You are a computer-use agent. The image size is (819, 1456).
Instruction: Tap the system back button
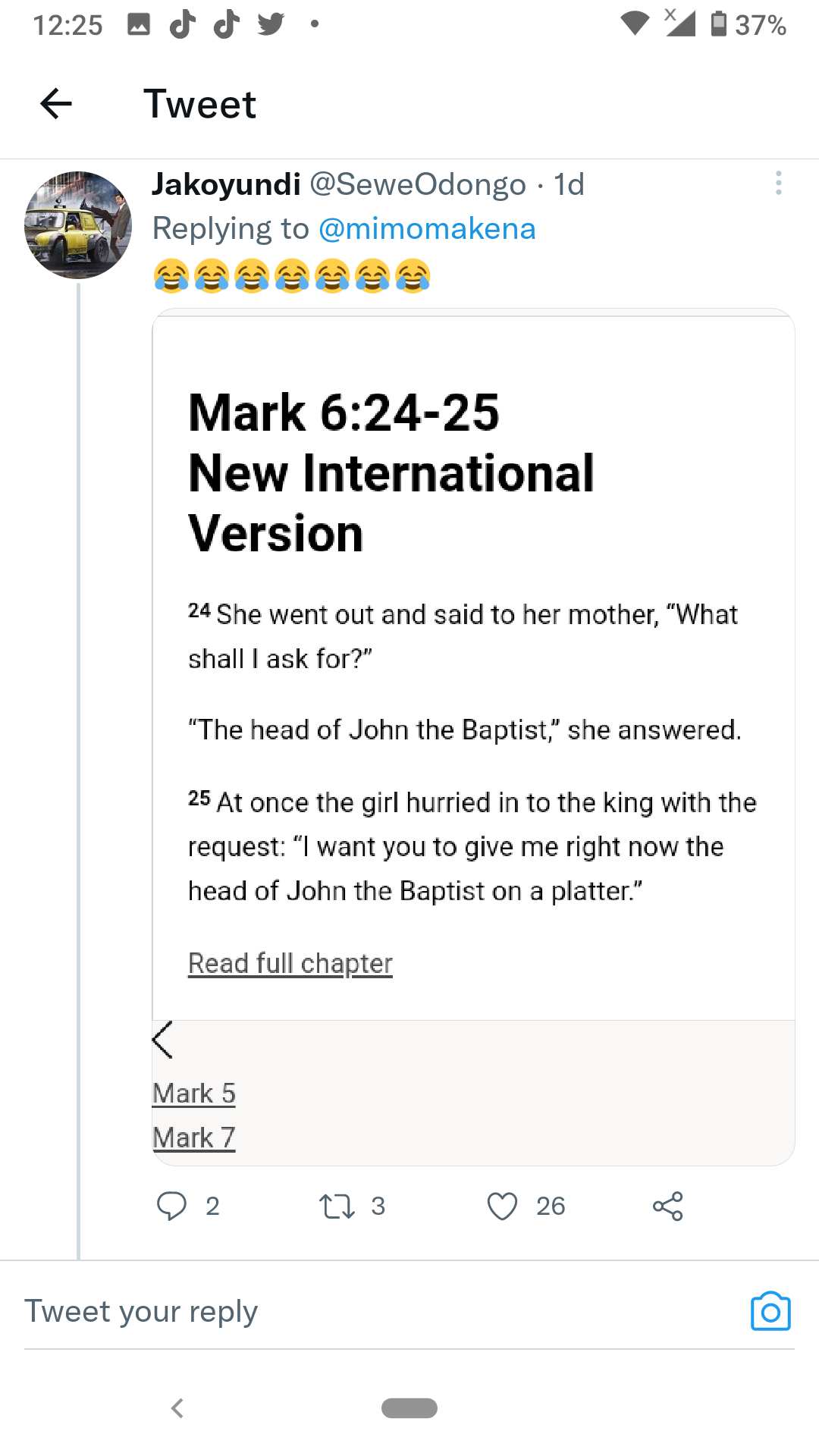click(x=177, y=1408)
